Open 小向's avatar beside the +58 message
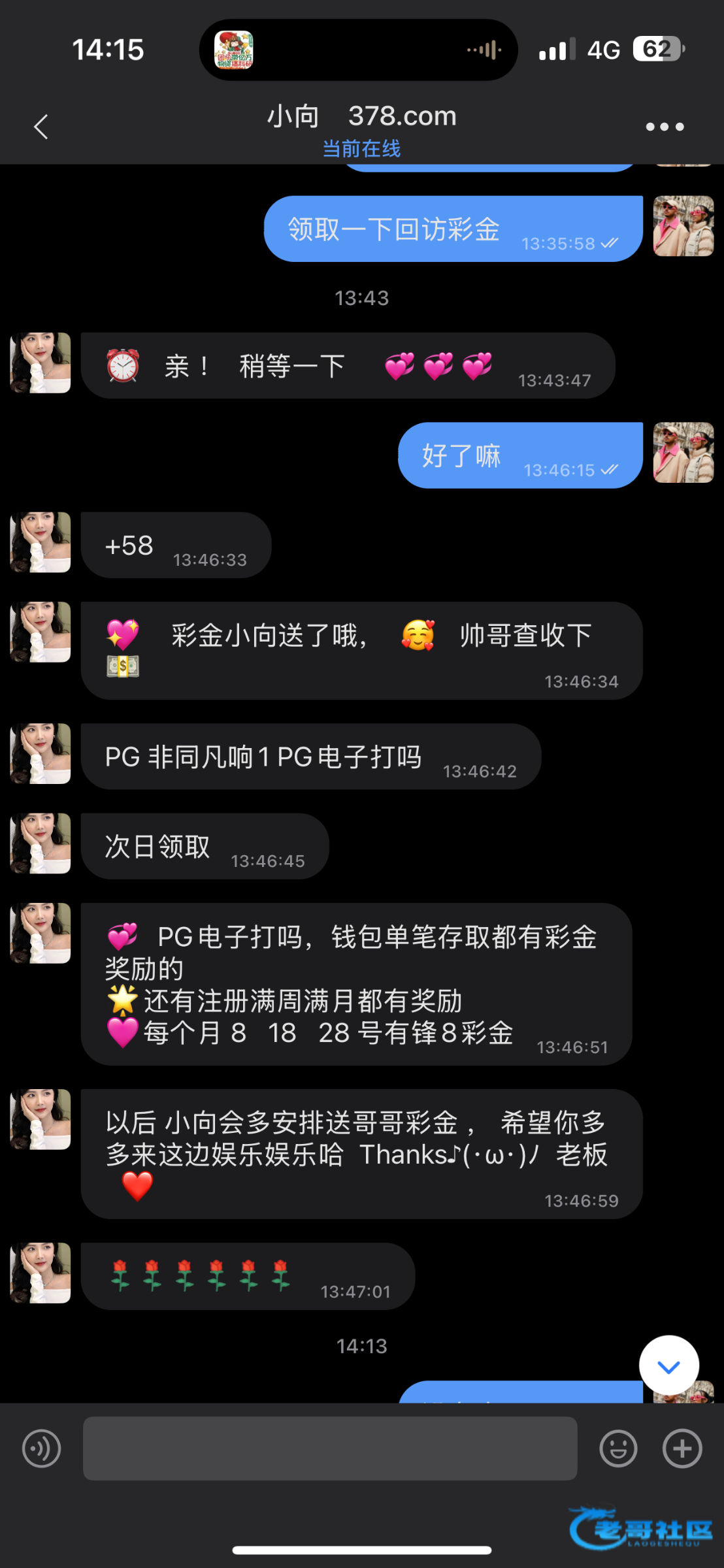Image resolution: width=724 pixels, height=1568 pixels. point(41,542)
